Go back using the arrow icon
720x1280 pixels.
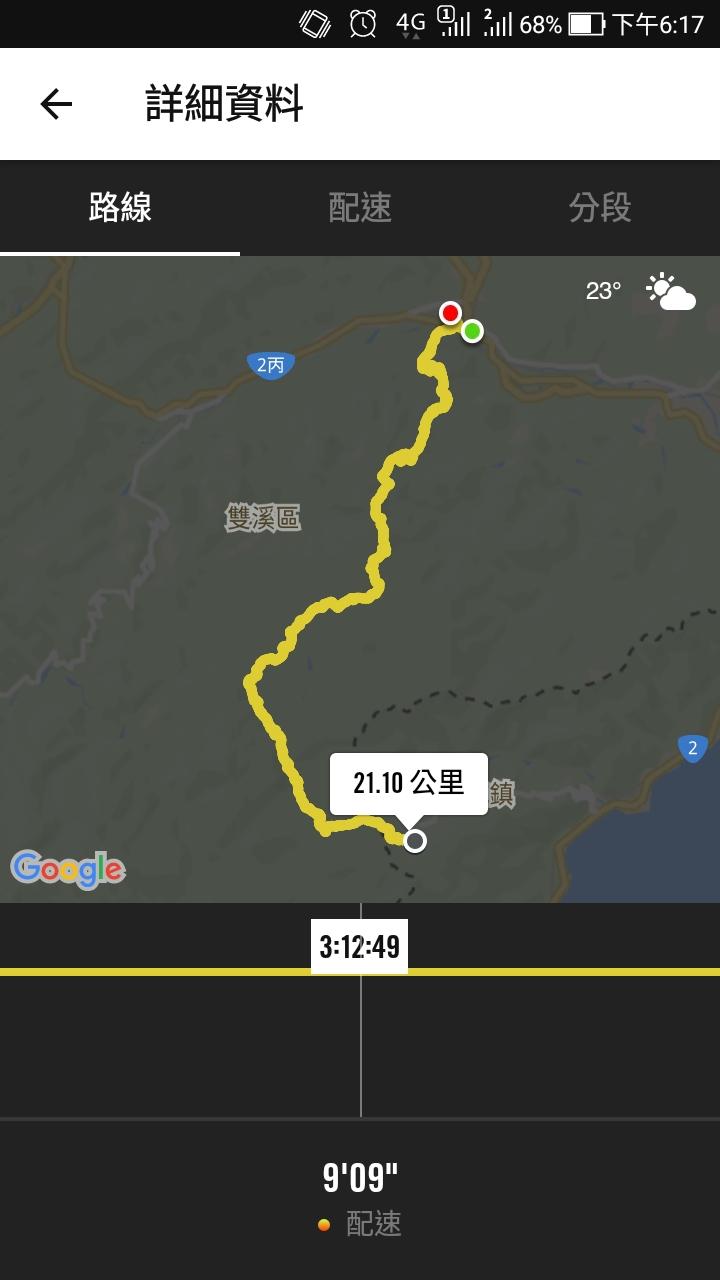point(56,104)
